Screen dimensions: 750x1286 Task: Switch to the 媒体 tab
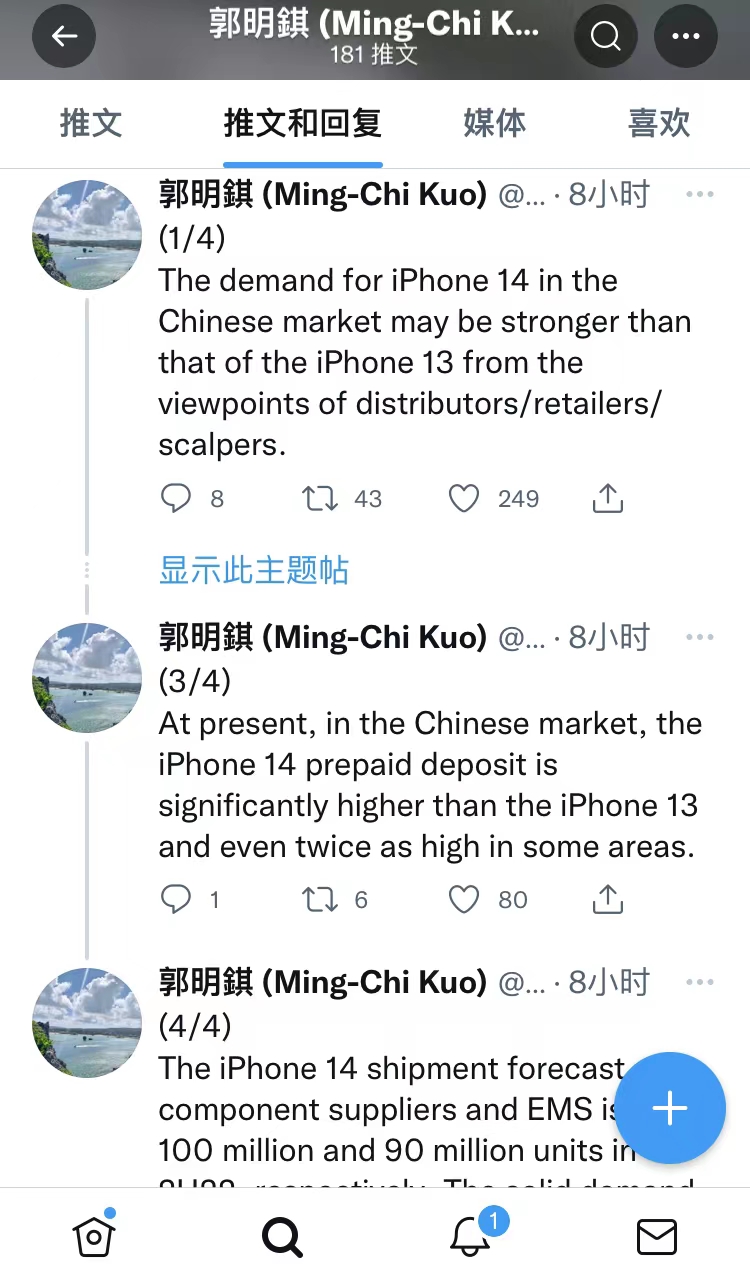coord(494,124)
